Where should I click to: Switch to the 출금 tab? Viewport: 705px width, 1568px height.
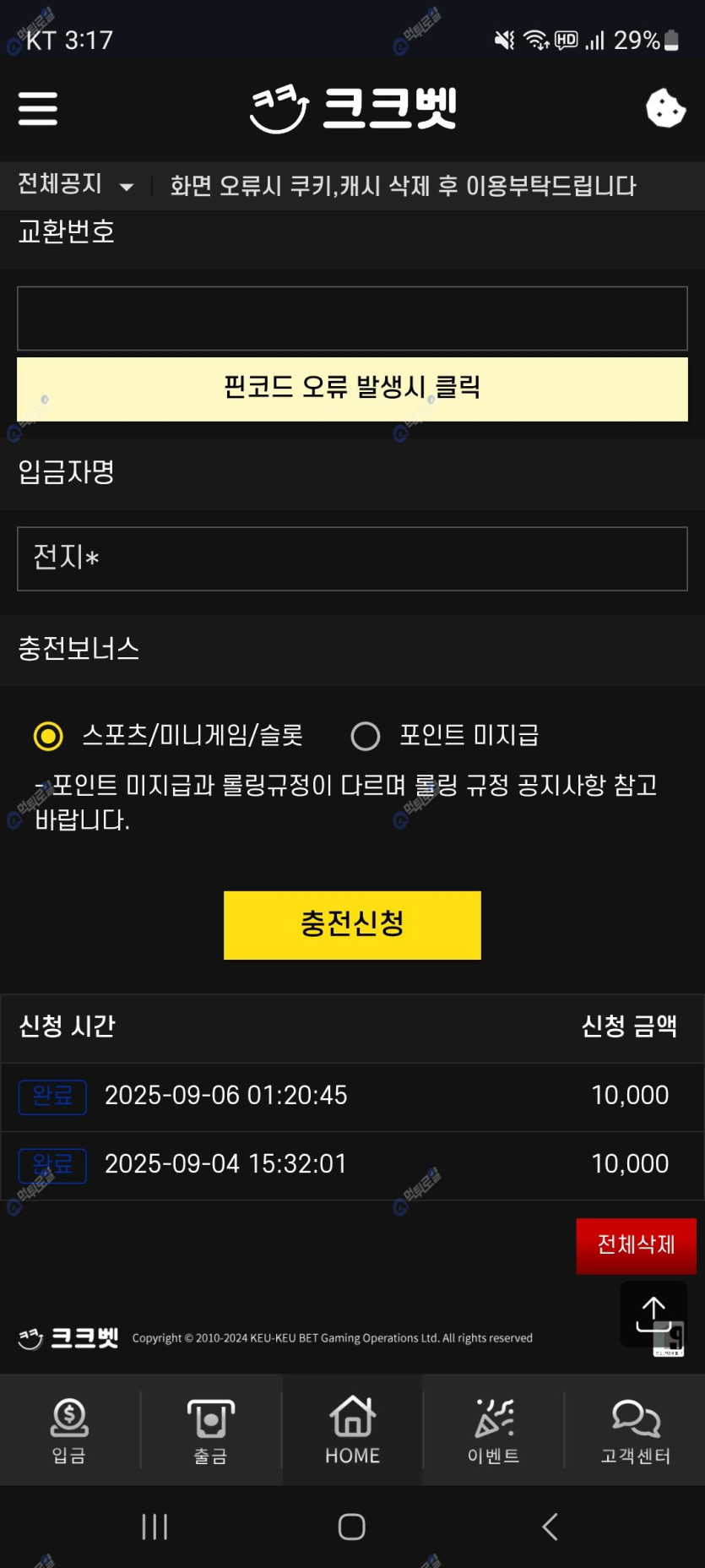pyautogui.click(x=210, y=1430)
